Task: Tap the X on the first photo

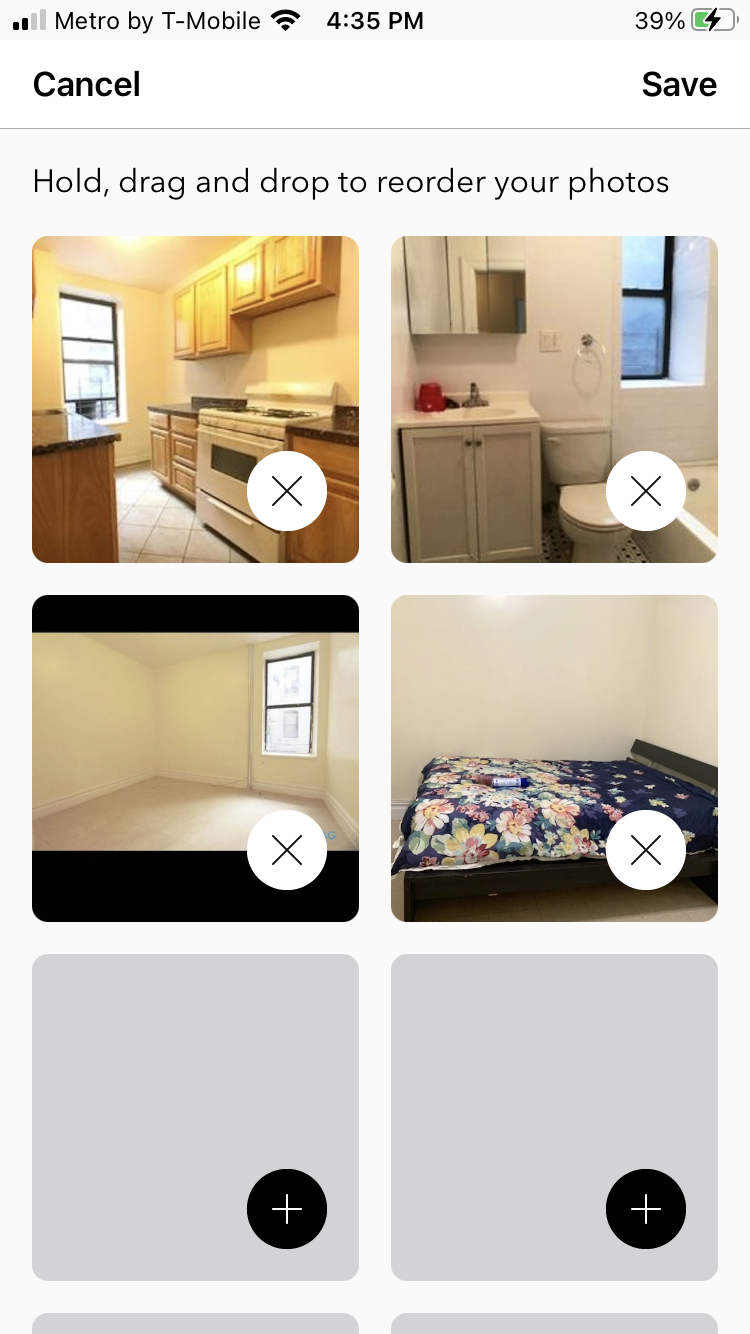Action: pos(287,491)
